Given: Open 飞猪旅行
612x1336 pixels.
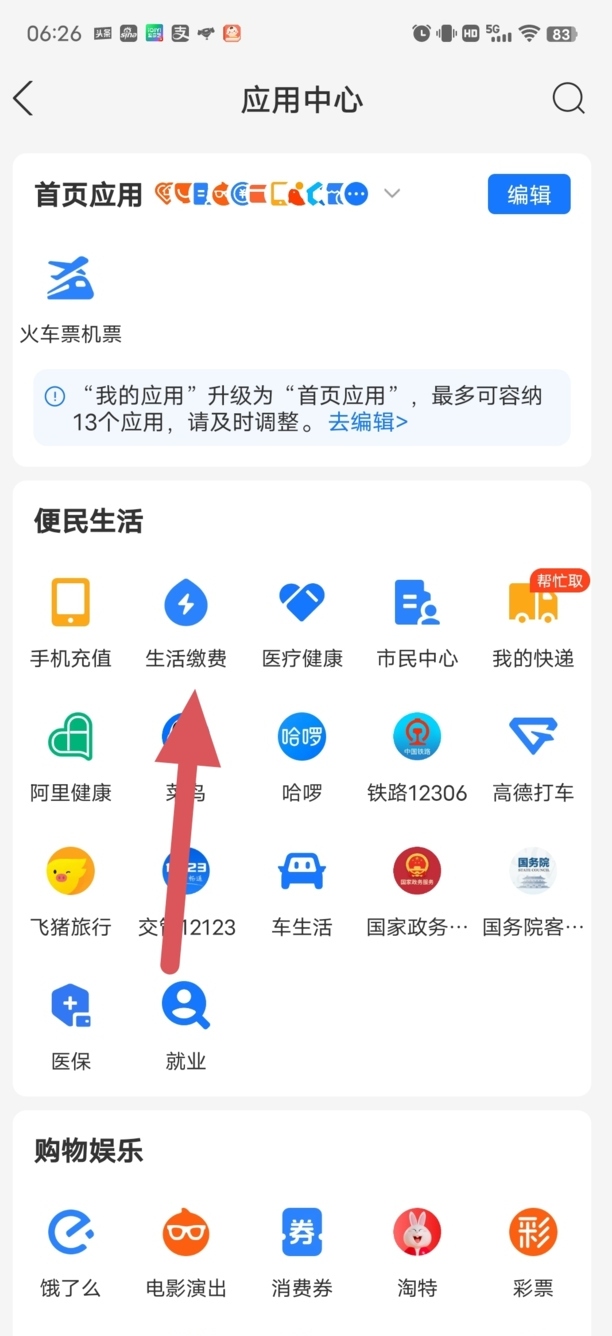Looking at the screenshot, I should coord(70,889).
